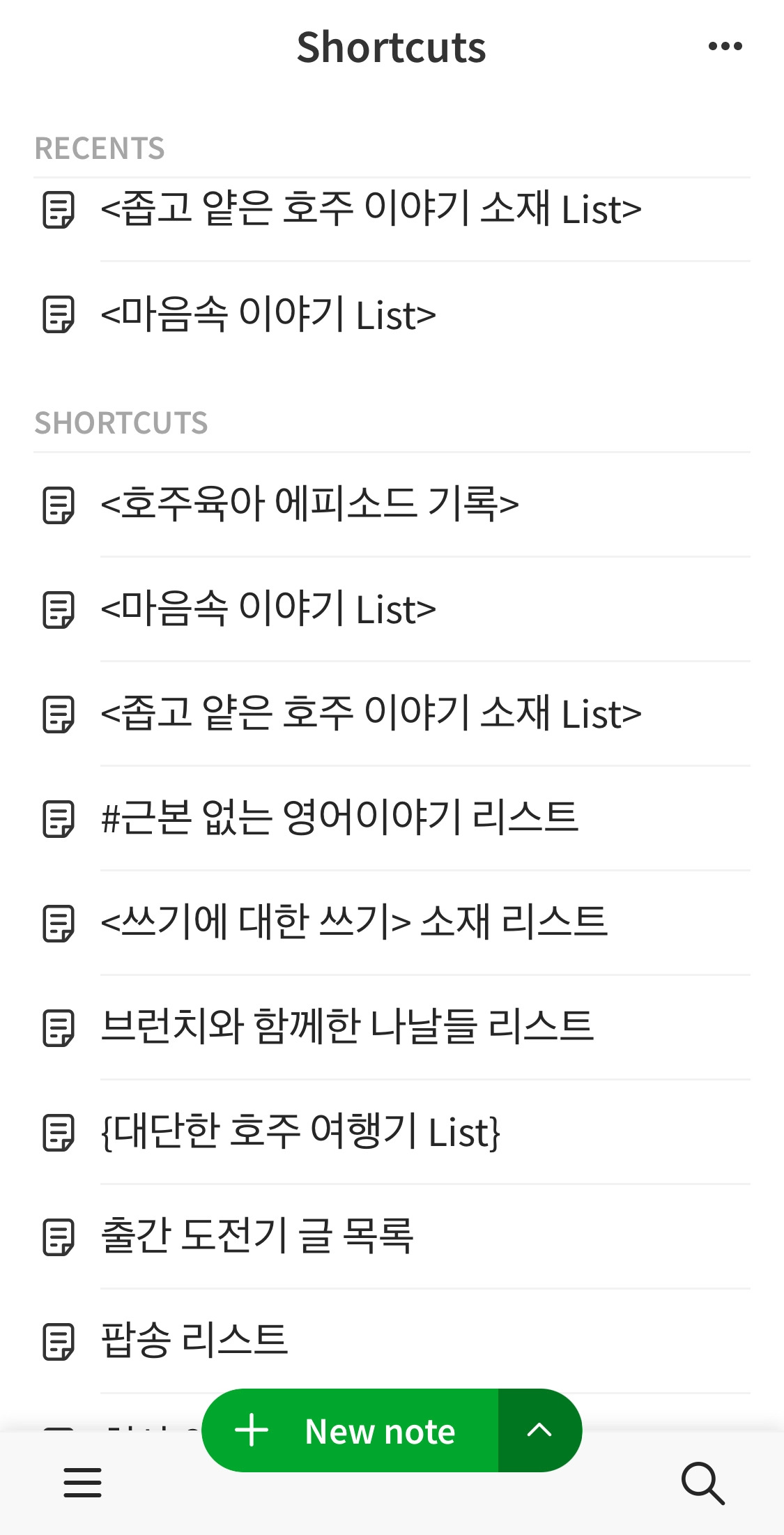
Task: Open shortcut <좁고 얕은 호주 이야기 소재 List>
Action: [x=392, y=714]
